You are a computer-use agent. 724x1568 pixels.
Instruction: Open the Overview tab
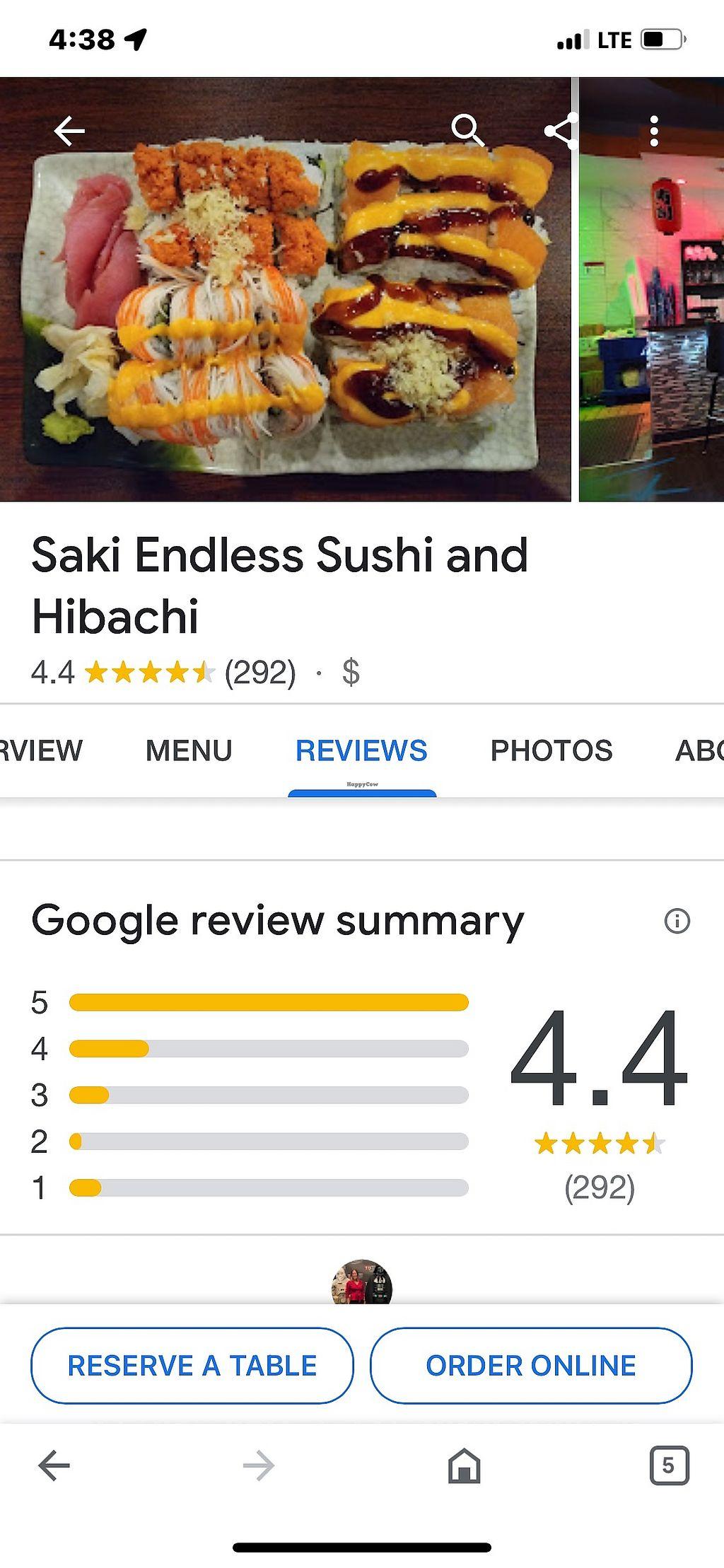(x=40, y=750)
